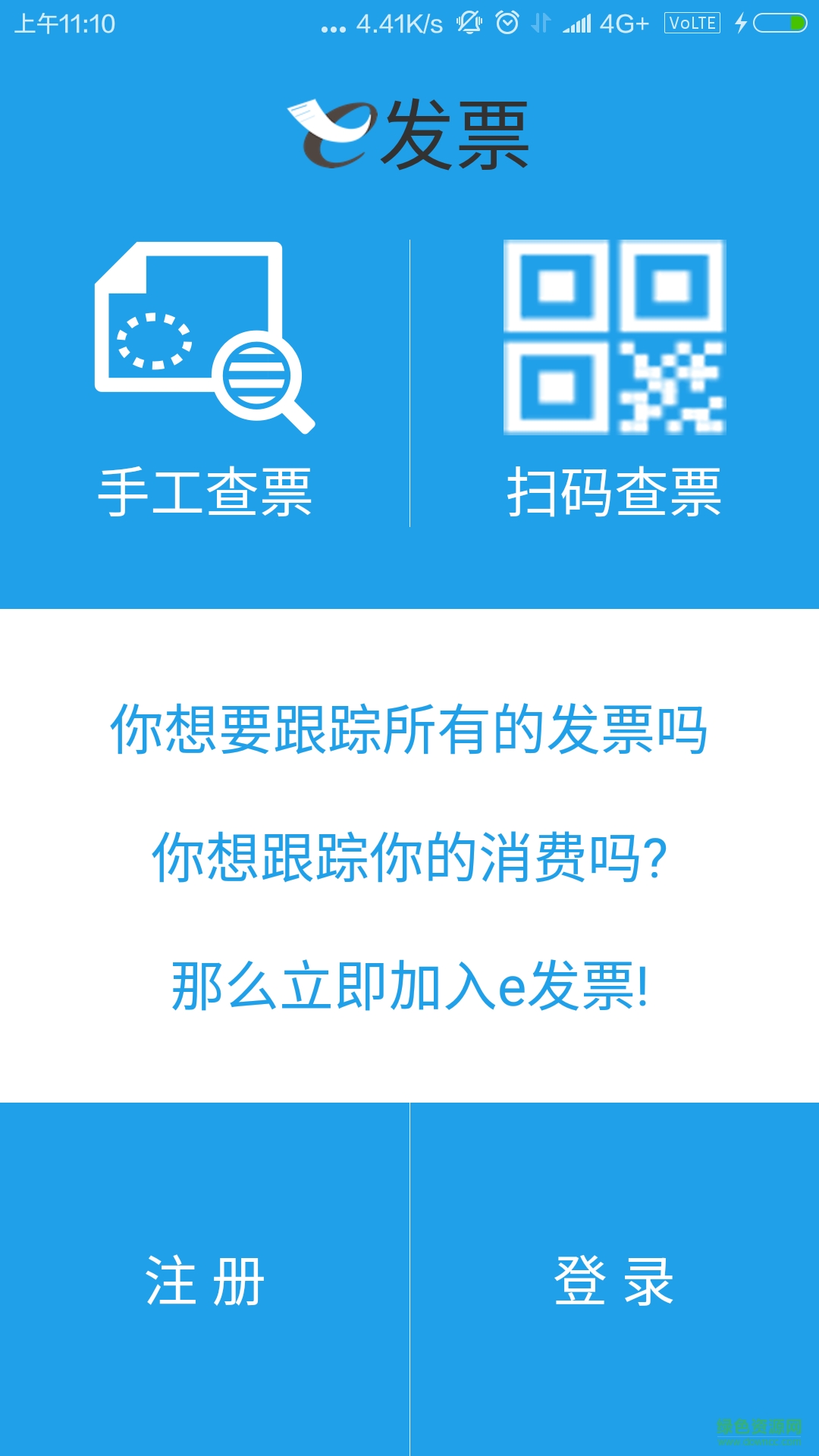Tap the VoLTE indicator in the status bar

[x=692, y=23]
